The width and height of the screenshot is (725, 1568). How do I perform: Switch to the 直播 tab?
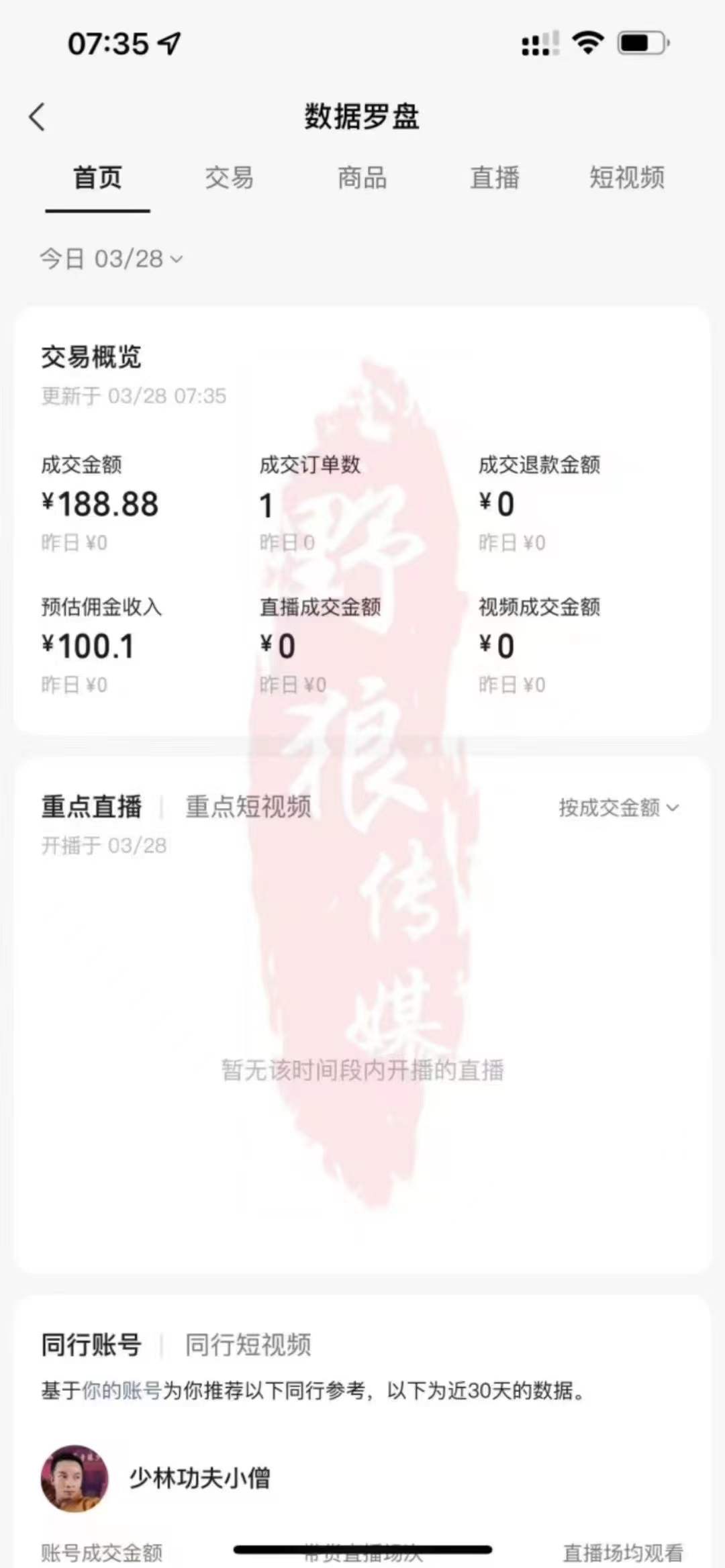495,178
